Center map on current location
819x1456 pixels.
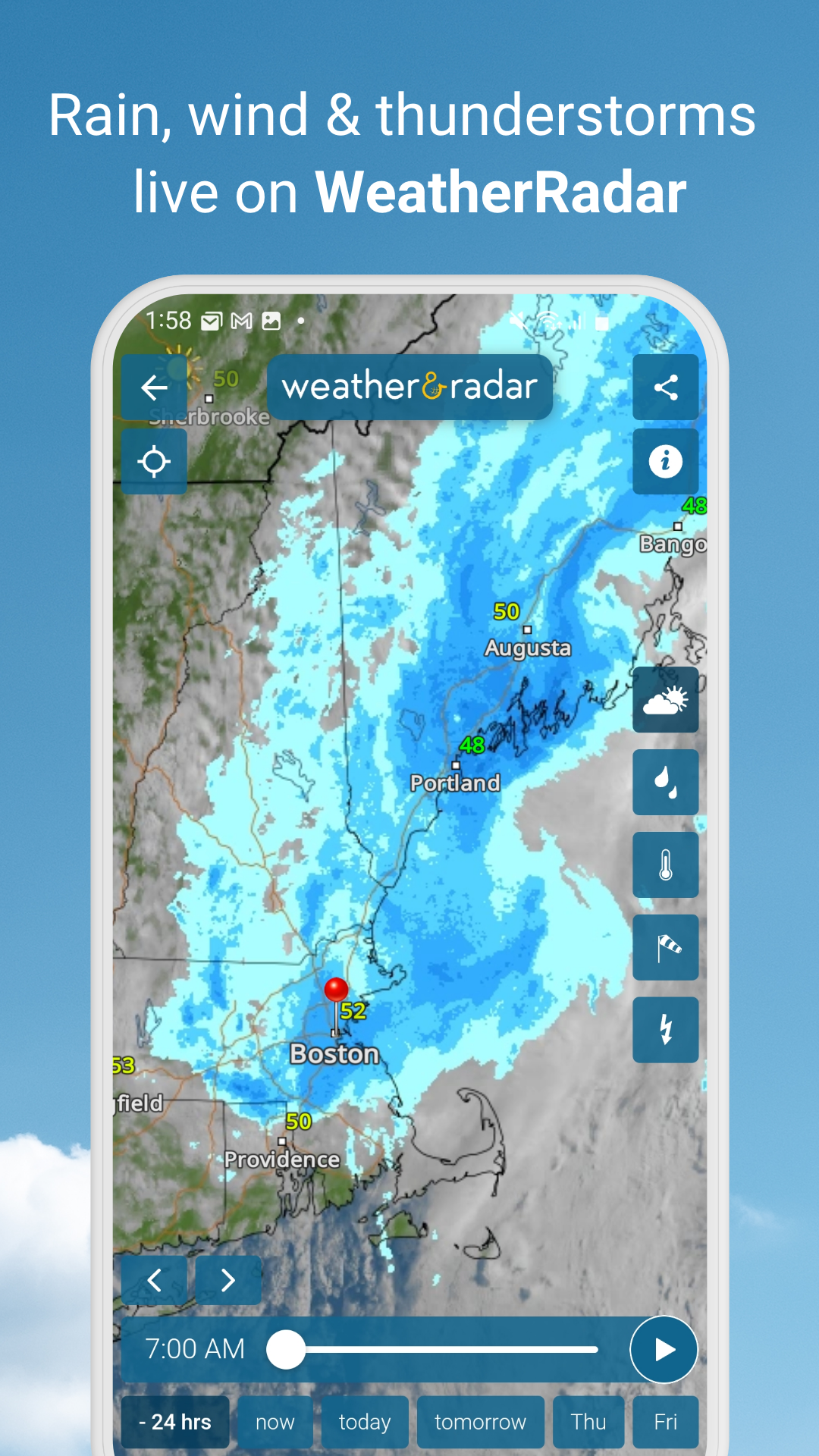coord(154,461)
